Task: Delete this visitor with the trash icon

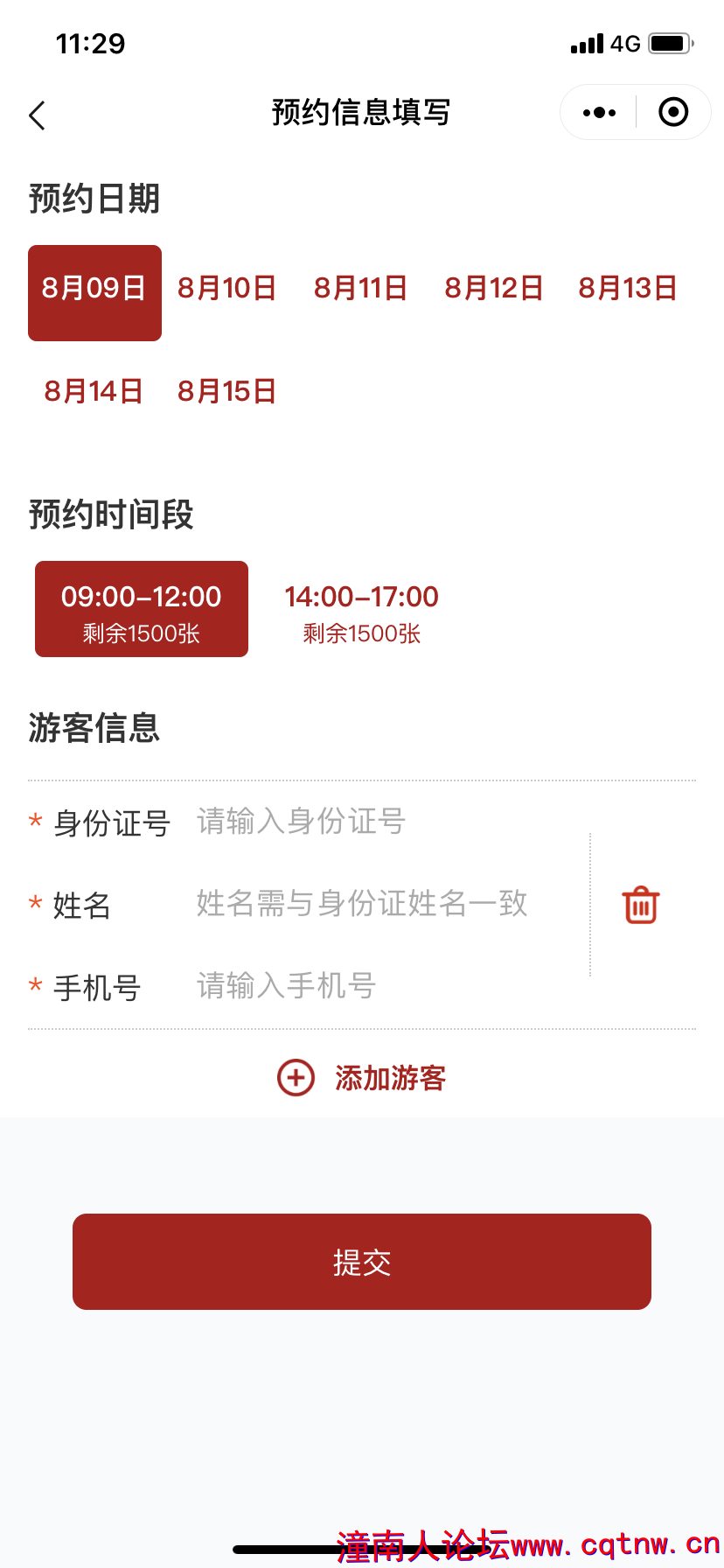Action: point(640,905)
